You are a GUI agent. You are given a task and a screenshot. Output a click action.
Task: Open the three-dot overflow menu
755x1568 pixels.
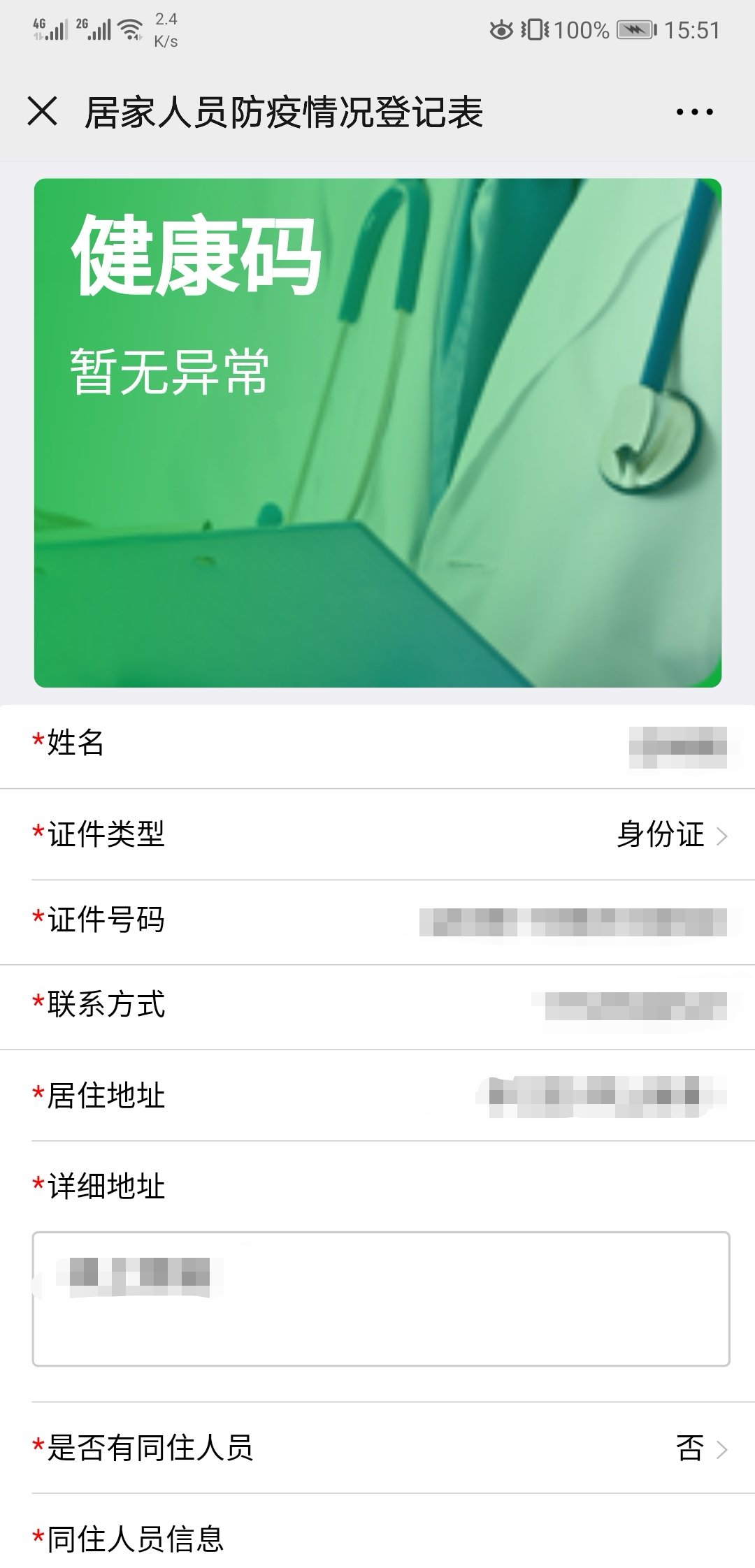pos(694,112)
